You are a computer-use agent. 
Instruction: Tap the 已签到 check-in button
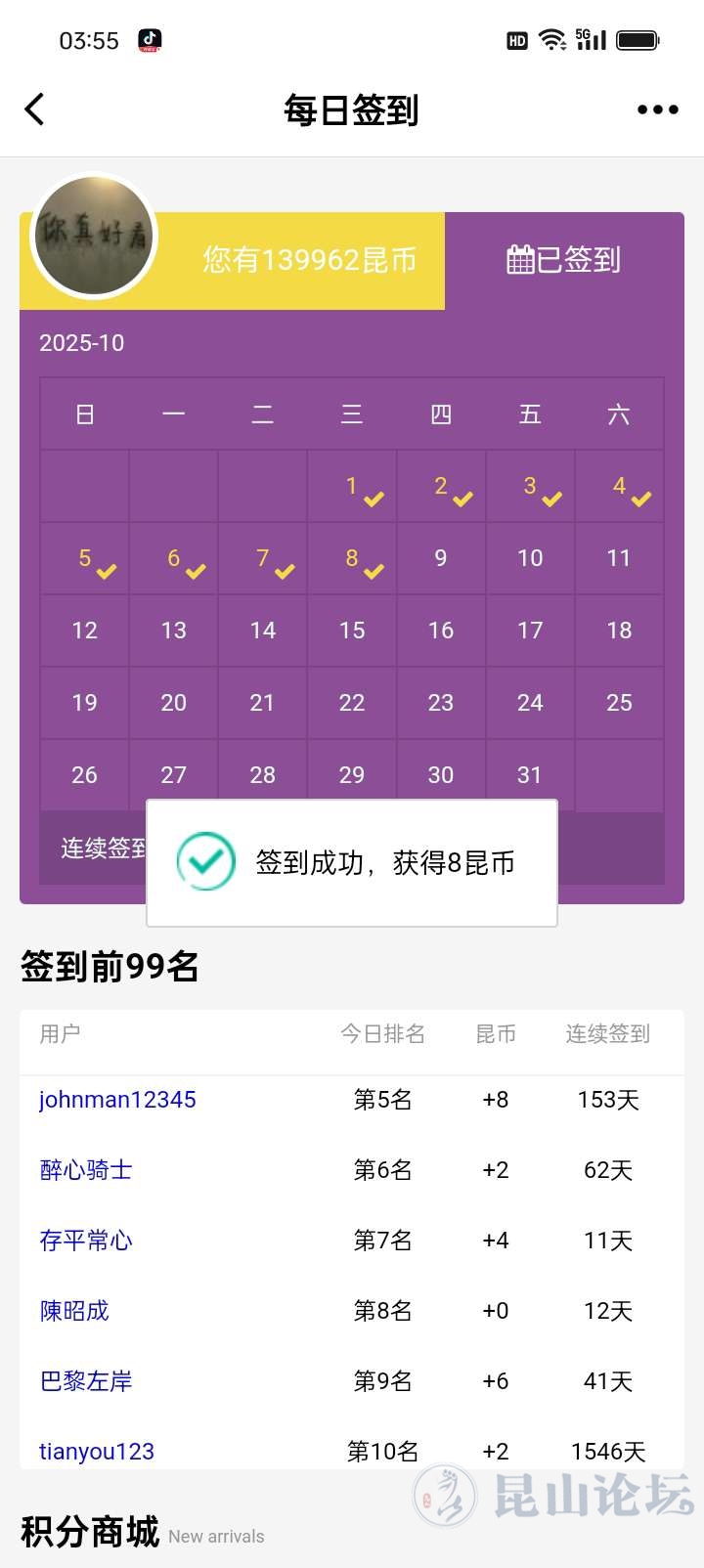564,260
